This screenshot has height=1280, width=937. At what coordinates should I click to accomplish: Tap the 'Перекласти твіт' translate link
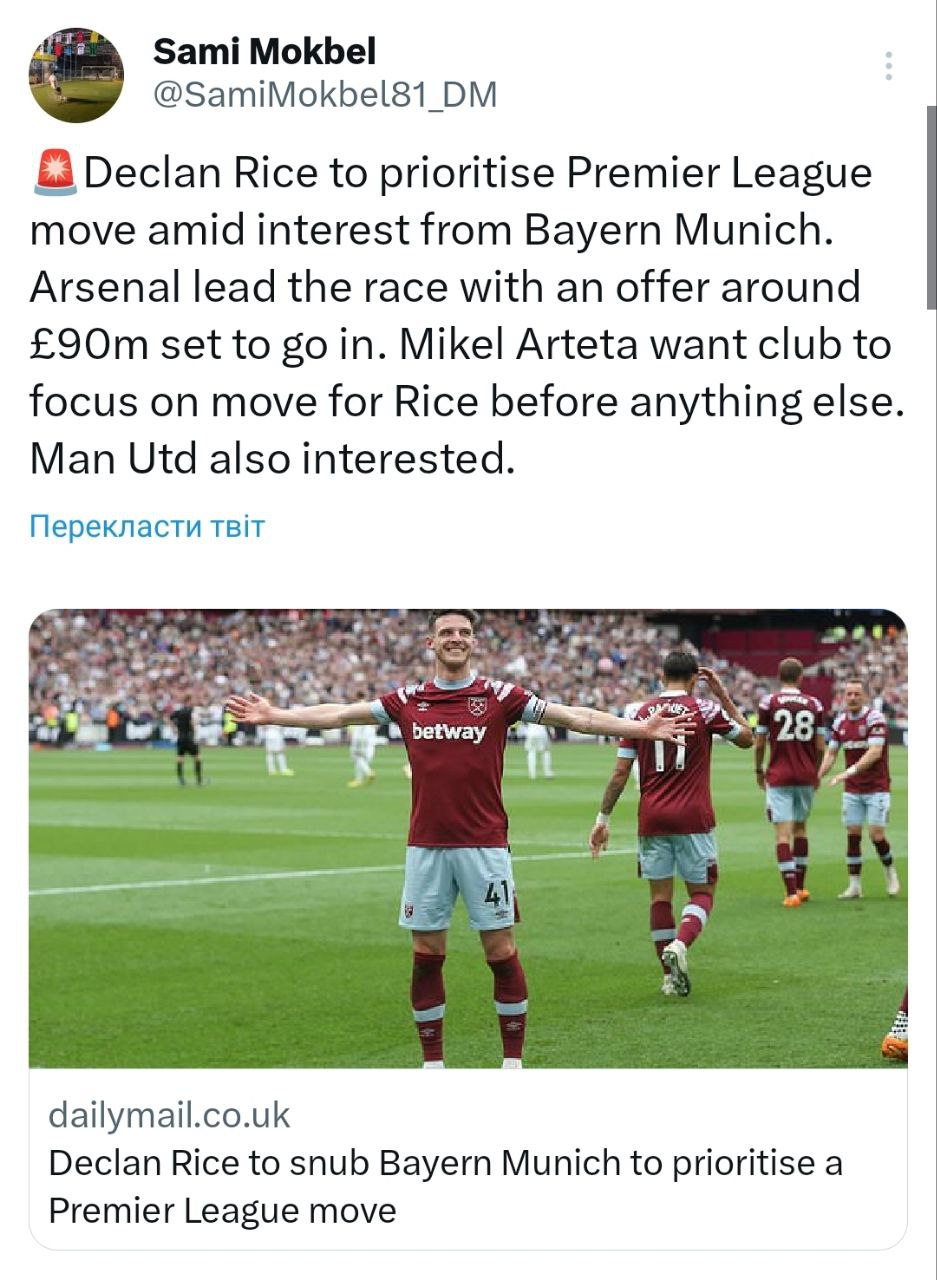pyautogui.click(x=147, y=526)
